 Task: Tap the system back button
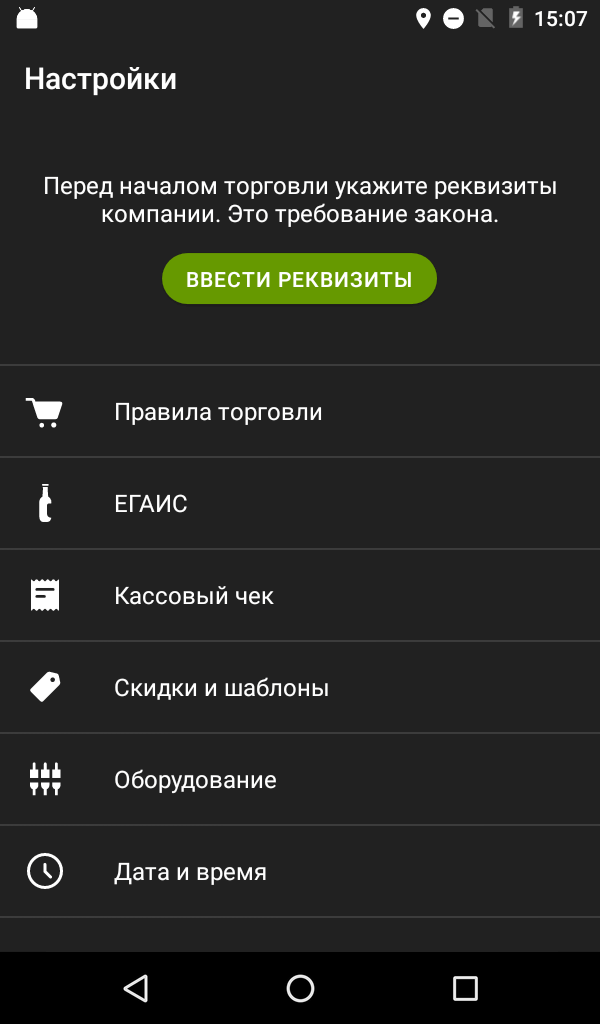point(136,988)
